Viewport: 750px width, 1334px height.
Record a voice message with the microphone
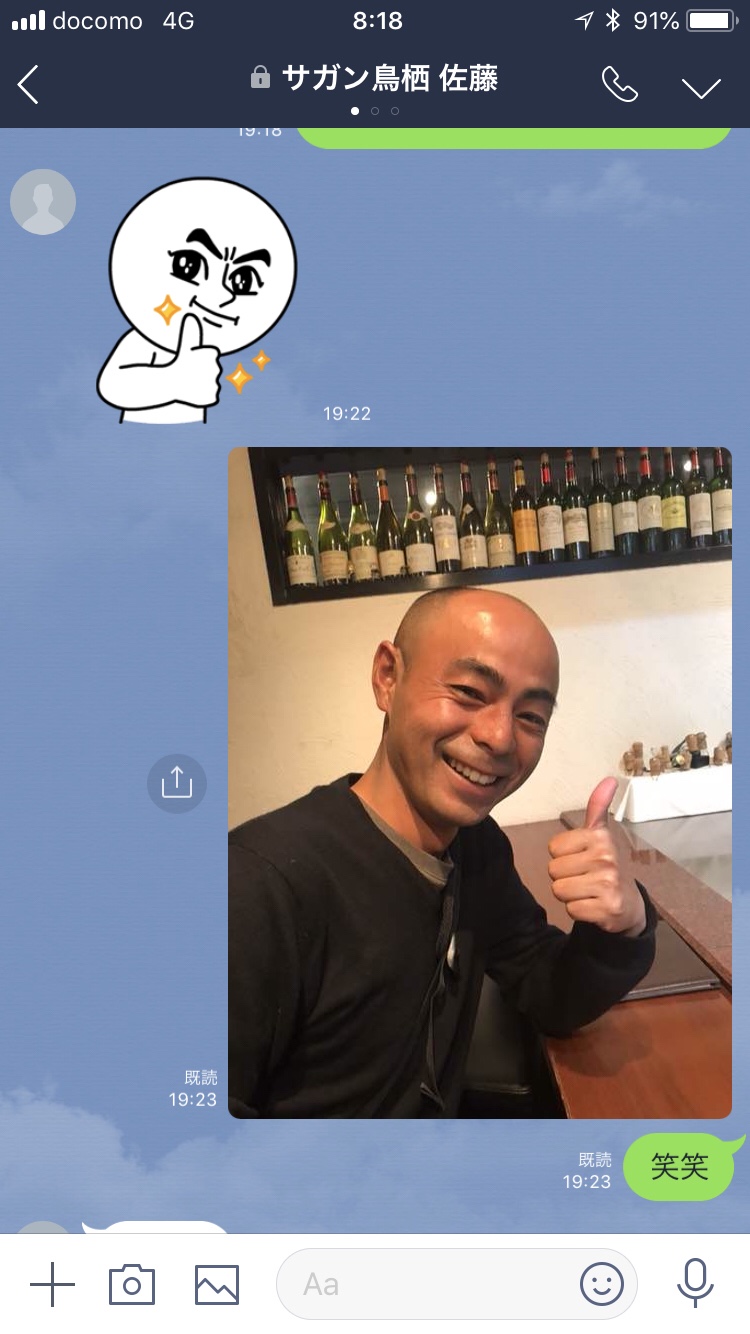(x=695, y=1284)
